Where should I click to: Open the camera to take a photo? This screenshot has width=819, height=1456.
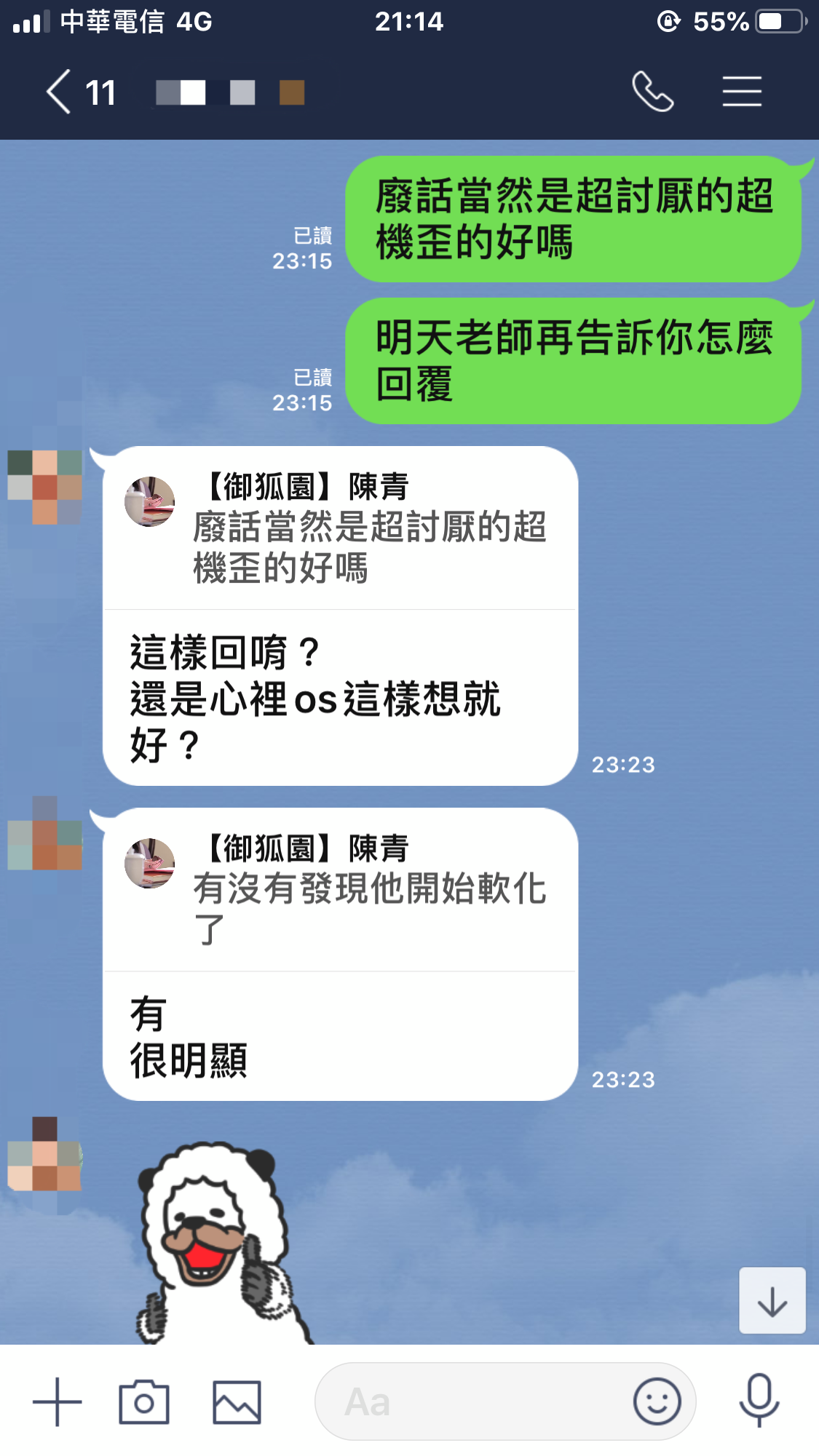coord(144,1401)
